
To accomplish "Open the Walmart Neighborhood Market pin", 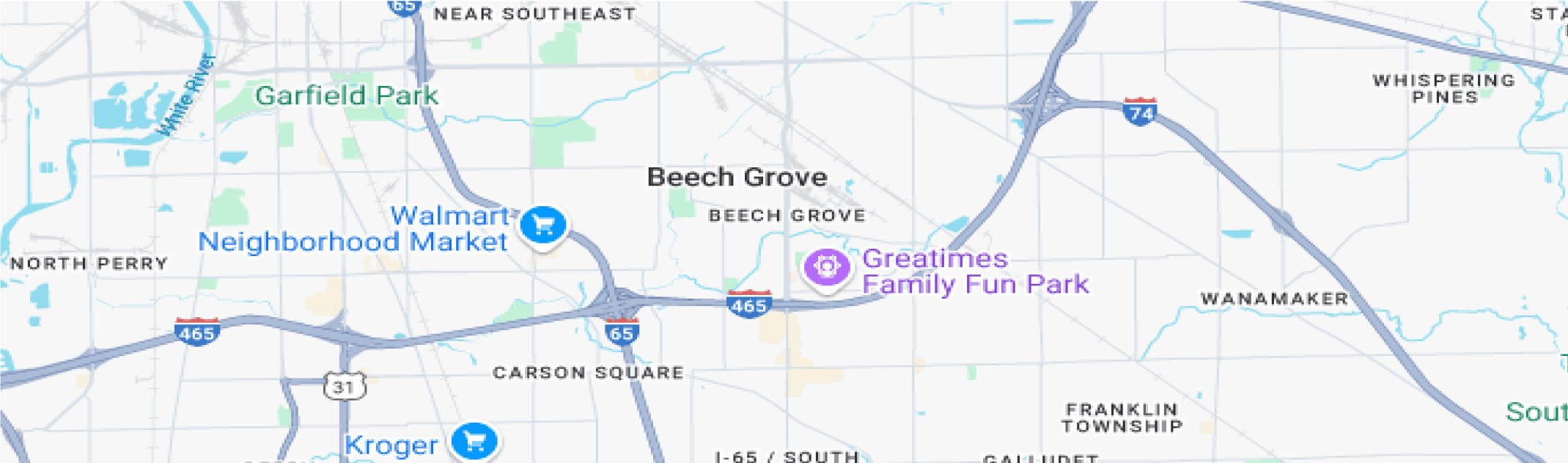I will pos(542,225).
